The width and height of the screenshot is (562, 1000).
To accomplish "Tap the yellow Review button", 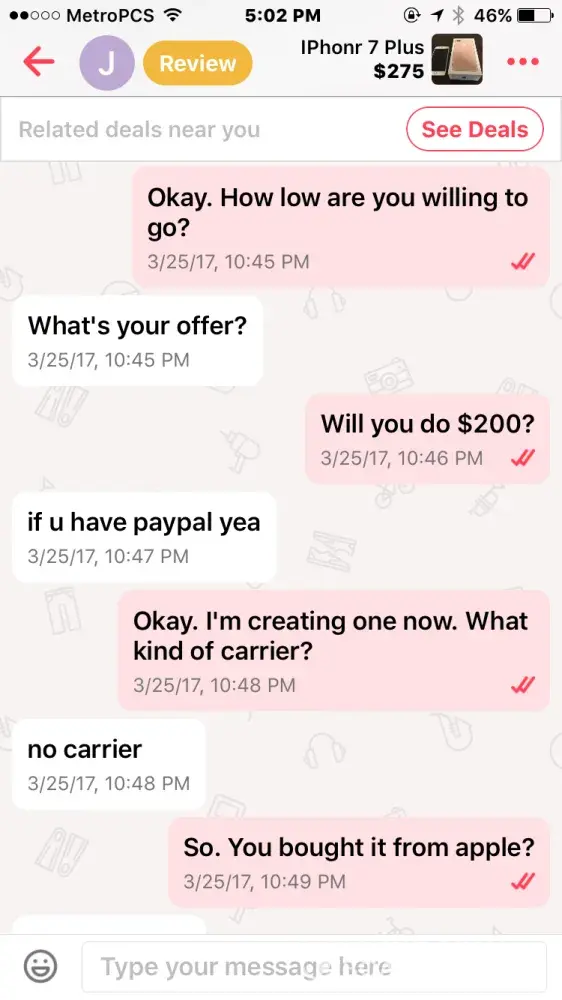I will pos(198,63).
